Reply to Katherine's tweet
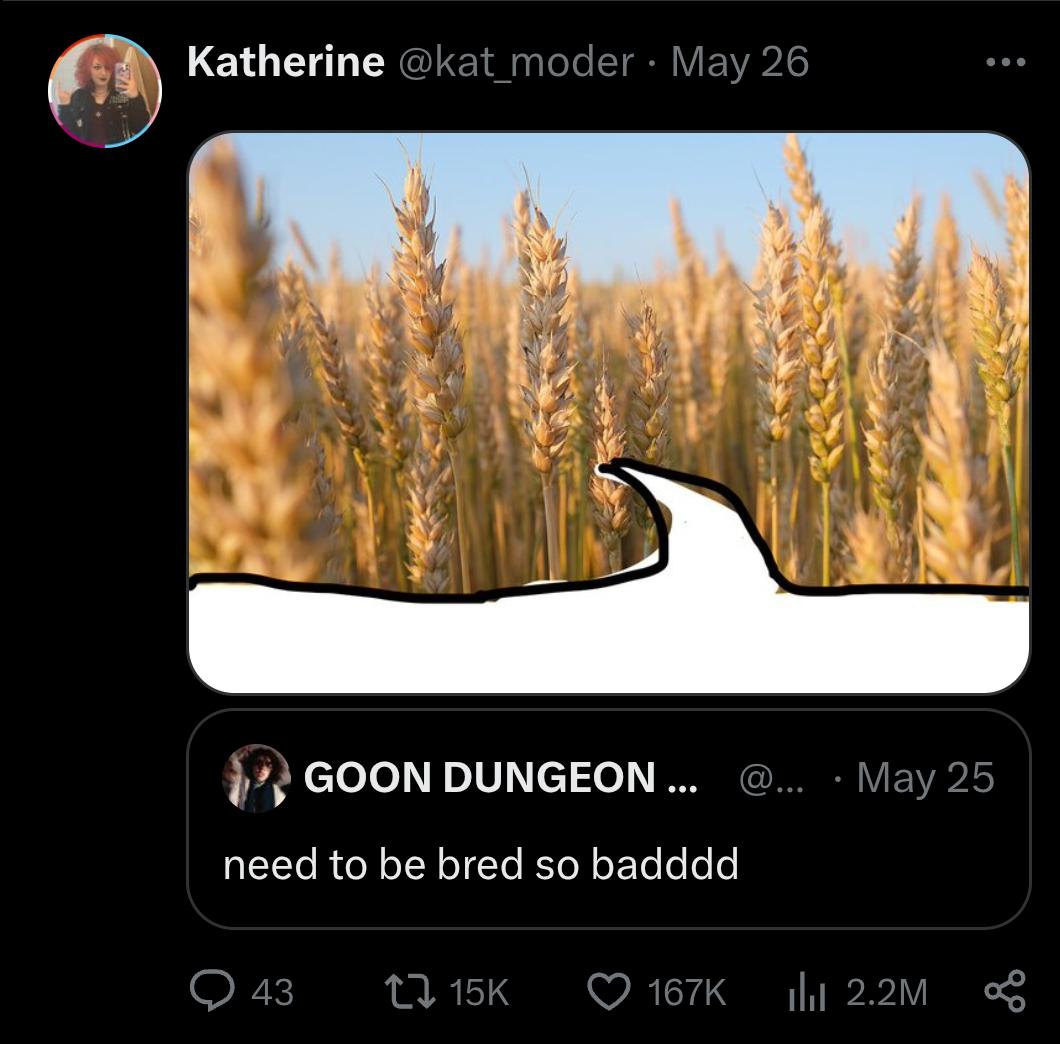 pyautogui.click(x=211, y=991)
